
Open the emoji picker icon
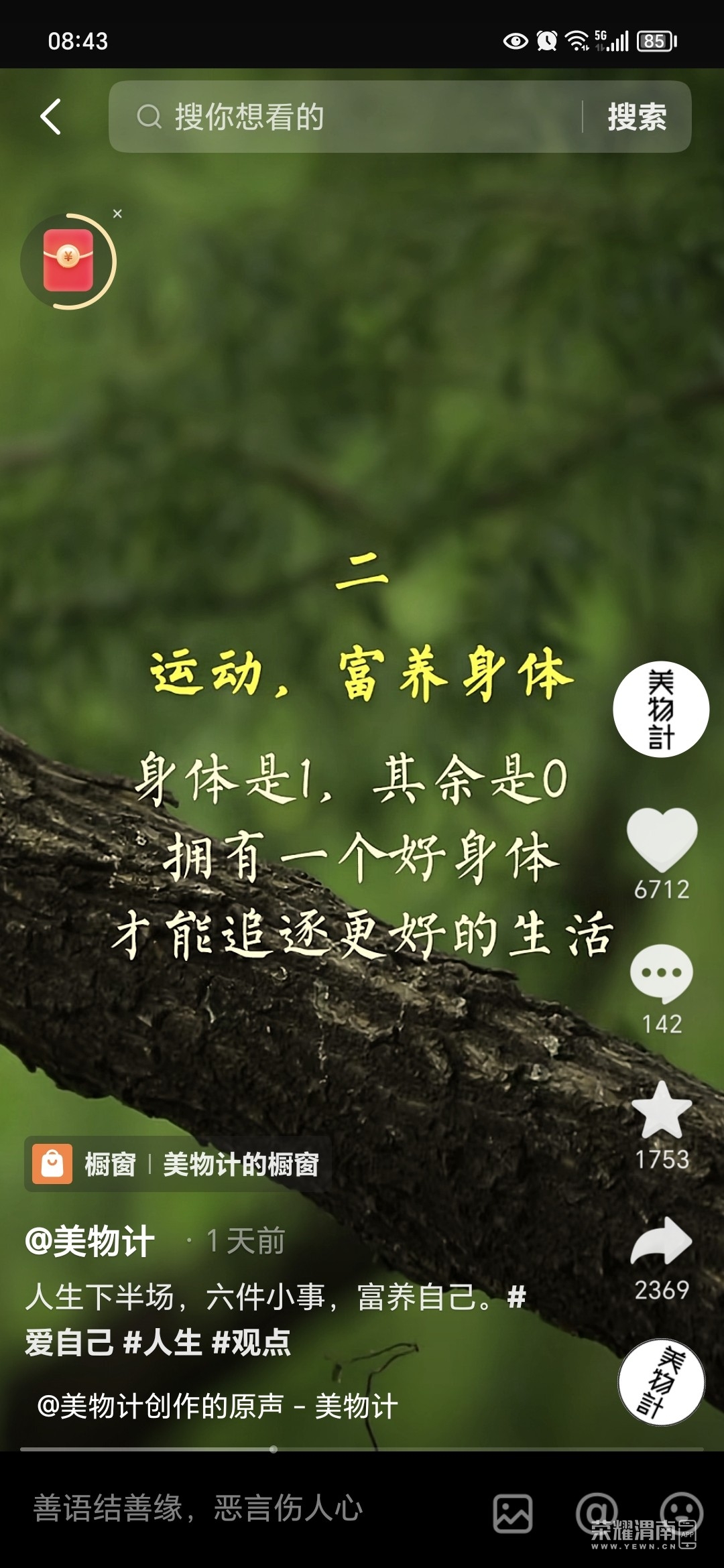click(682, 1513)
